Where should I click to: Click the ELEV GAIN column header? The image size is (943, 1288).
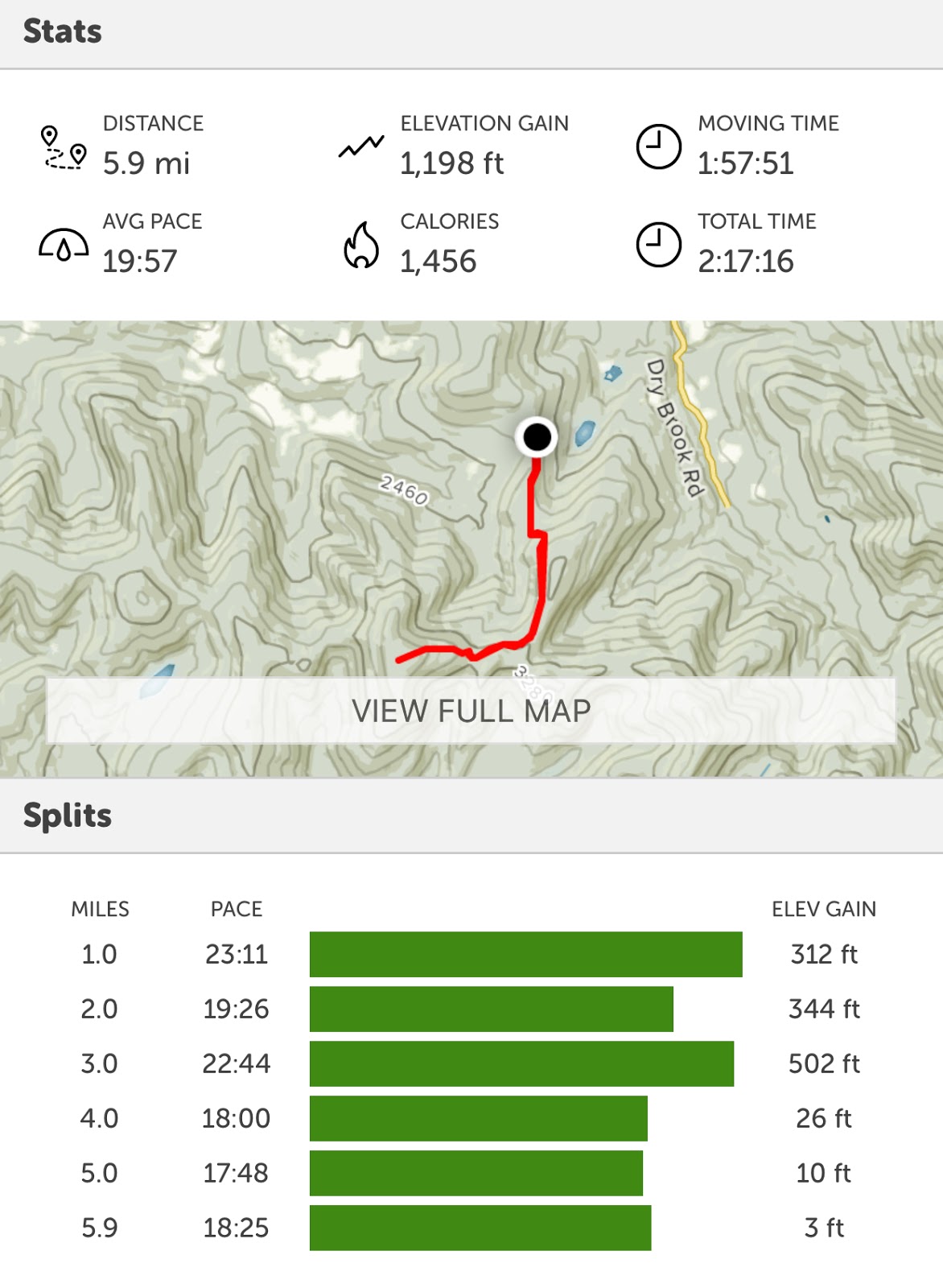[x=824, y=908]
